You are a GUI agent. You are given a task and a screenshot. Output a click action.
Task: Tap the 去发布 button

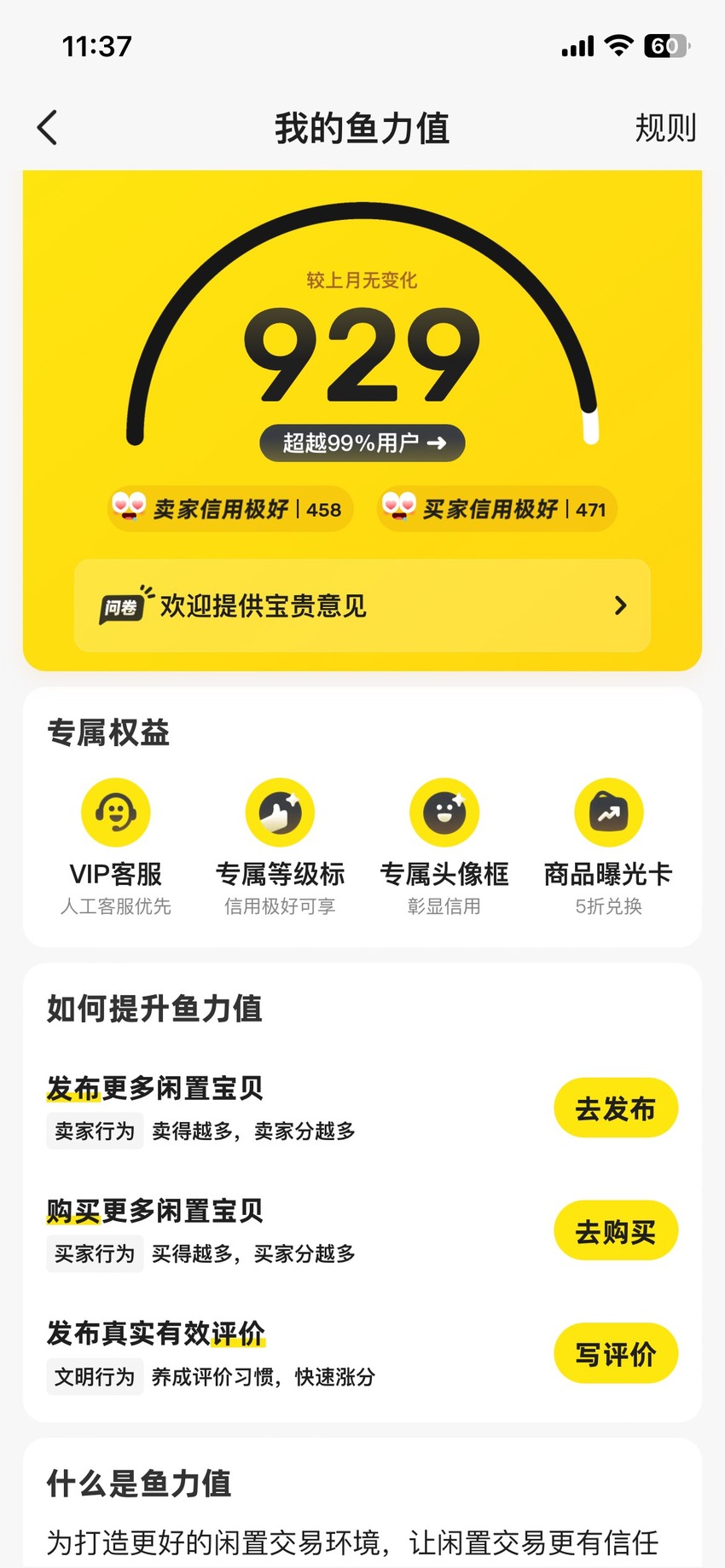[616, 1108]
